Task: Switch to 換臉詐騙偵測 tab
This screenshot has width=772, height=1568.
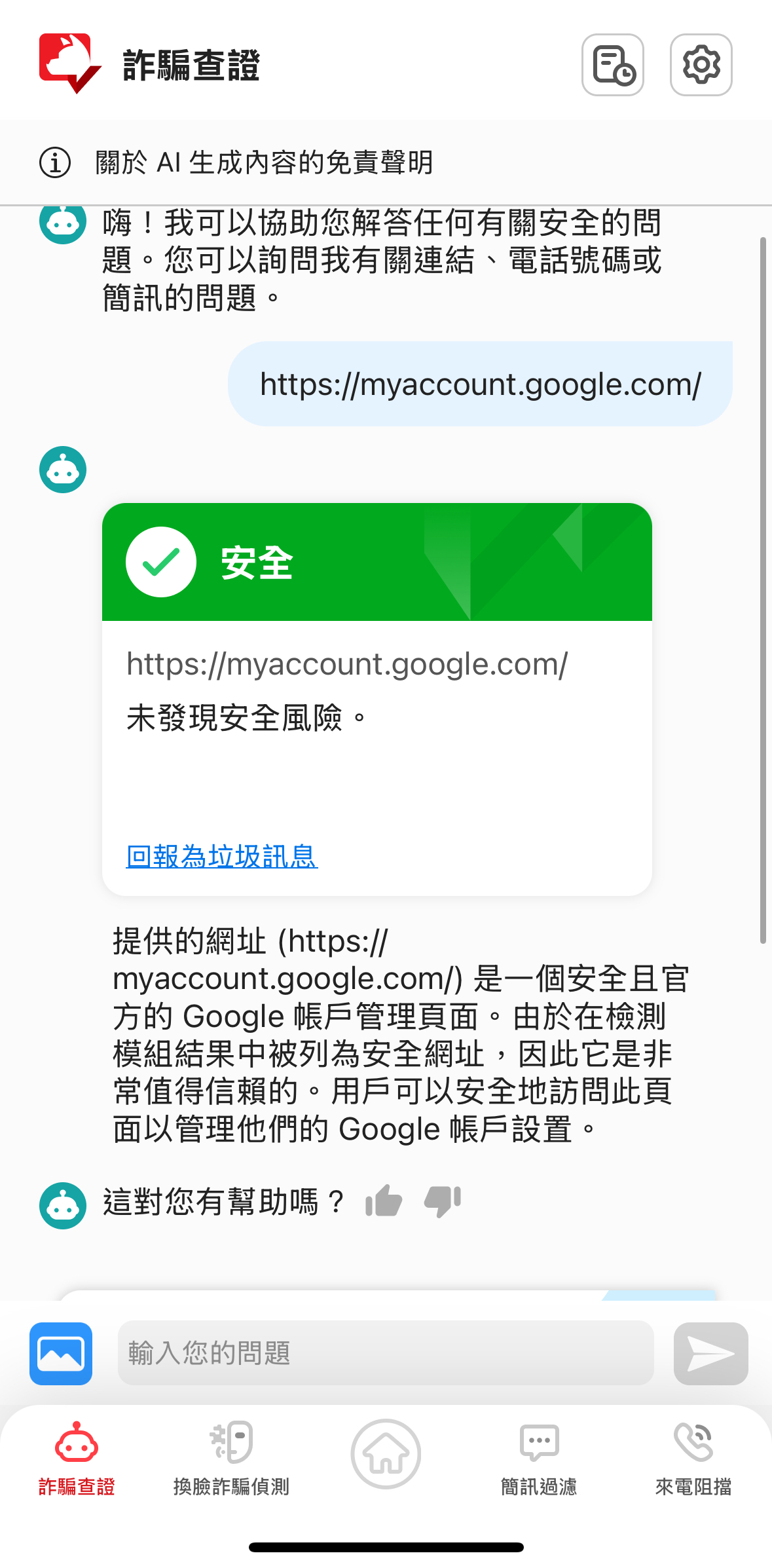Action: tap(231, 1458)
